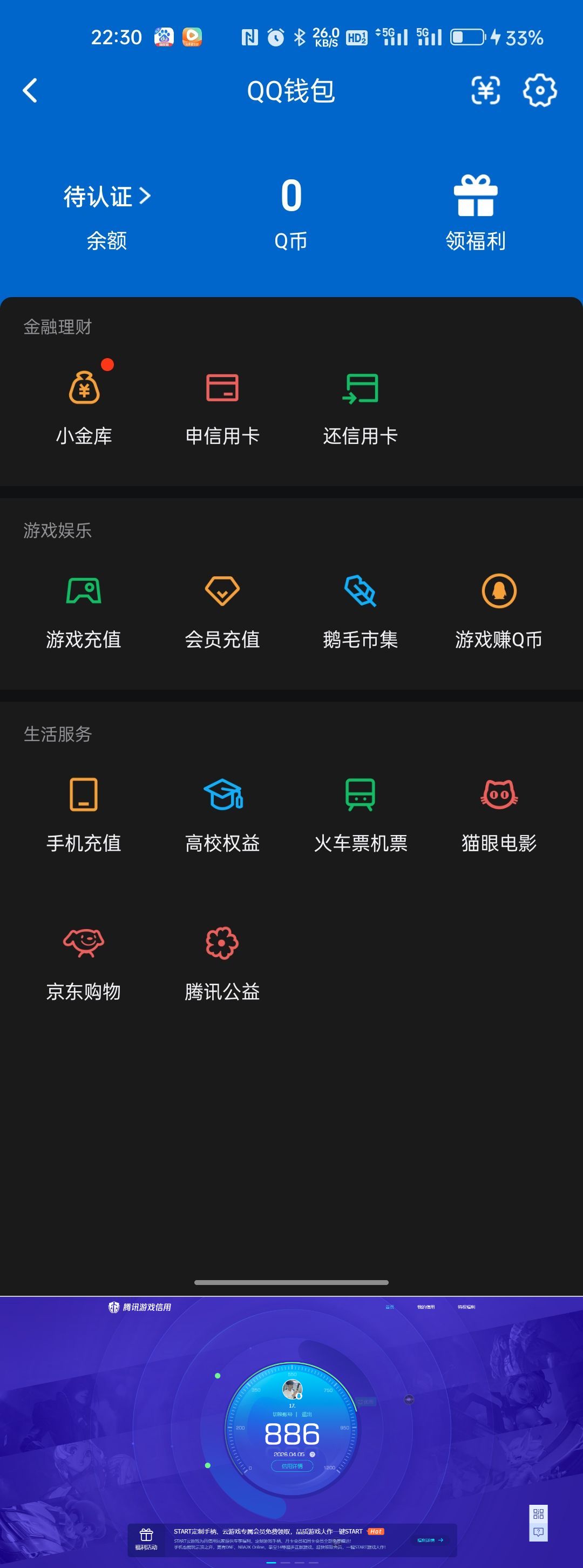Select the 手机充值 phone icon
This screenshot has height=1568, width=583.
tap(84, 795)
